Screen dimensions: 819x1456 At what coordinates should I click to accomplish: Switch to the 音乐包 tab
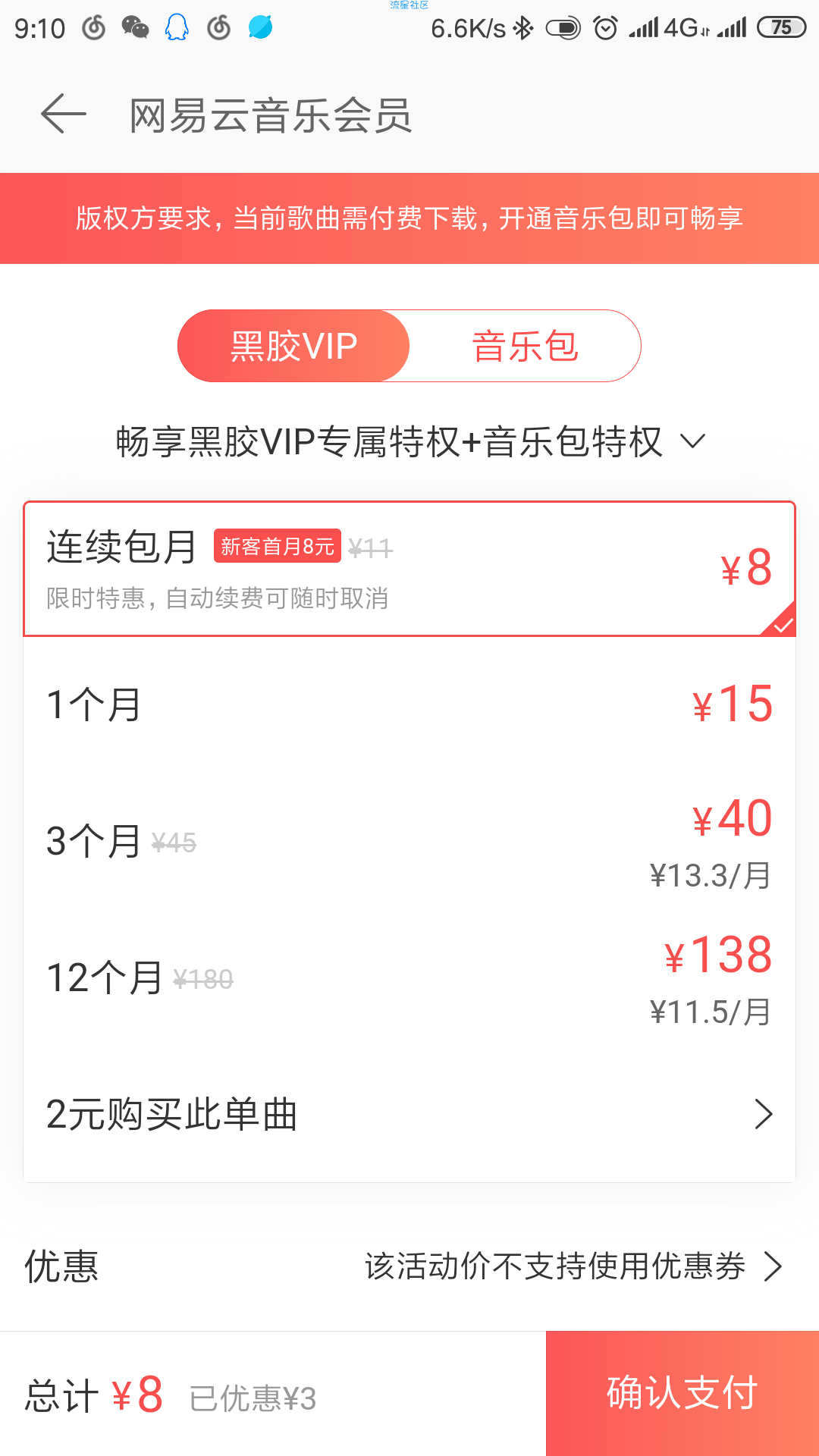point(525,347)
